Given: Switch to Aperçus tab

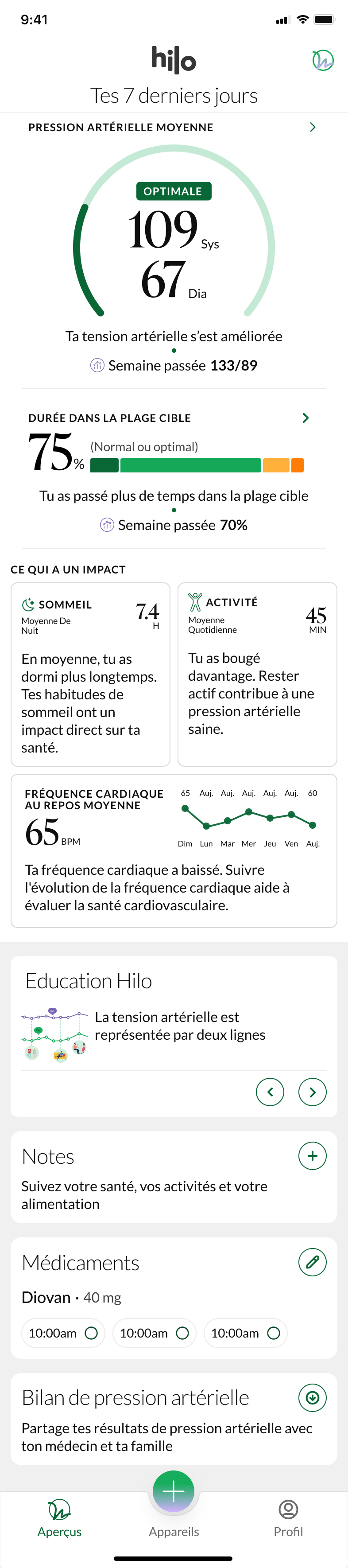Looking at the screenshot, I should (59, 1518).
